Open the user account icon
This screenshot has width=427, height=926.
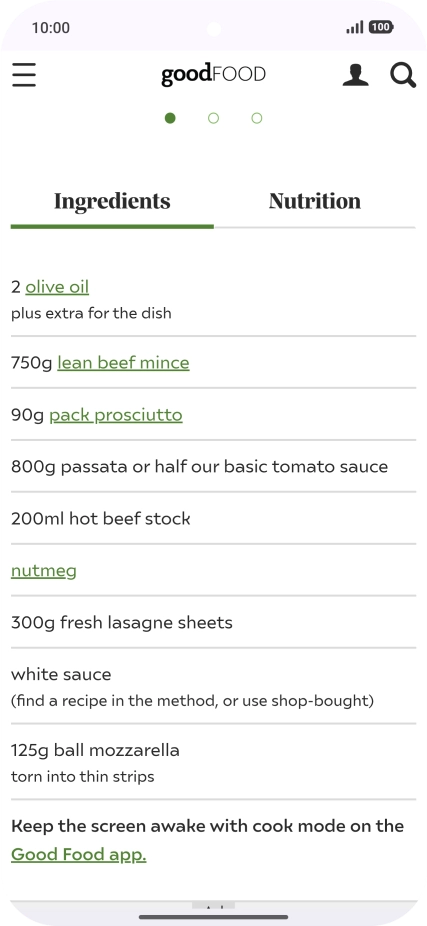pyautogui.click(x=356, y=75)
